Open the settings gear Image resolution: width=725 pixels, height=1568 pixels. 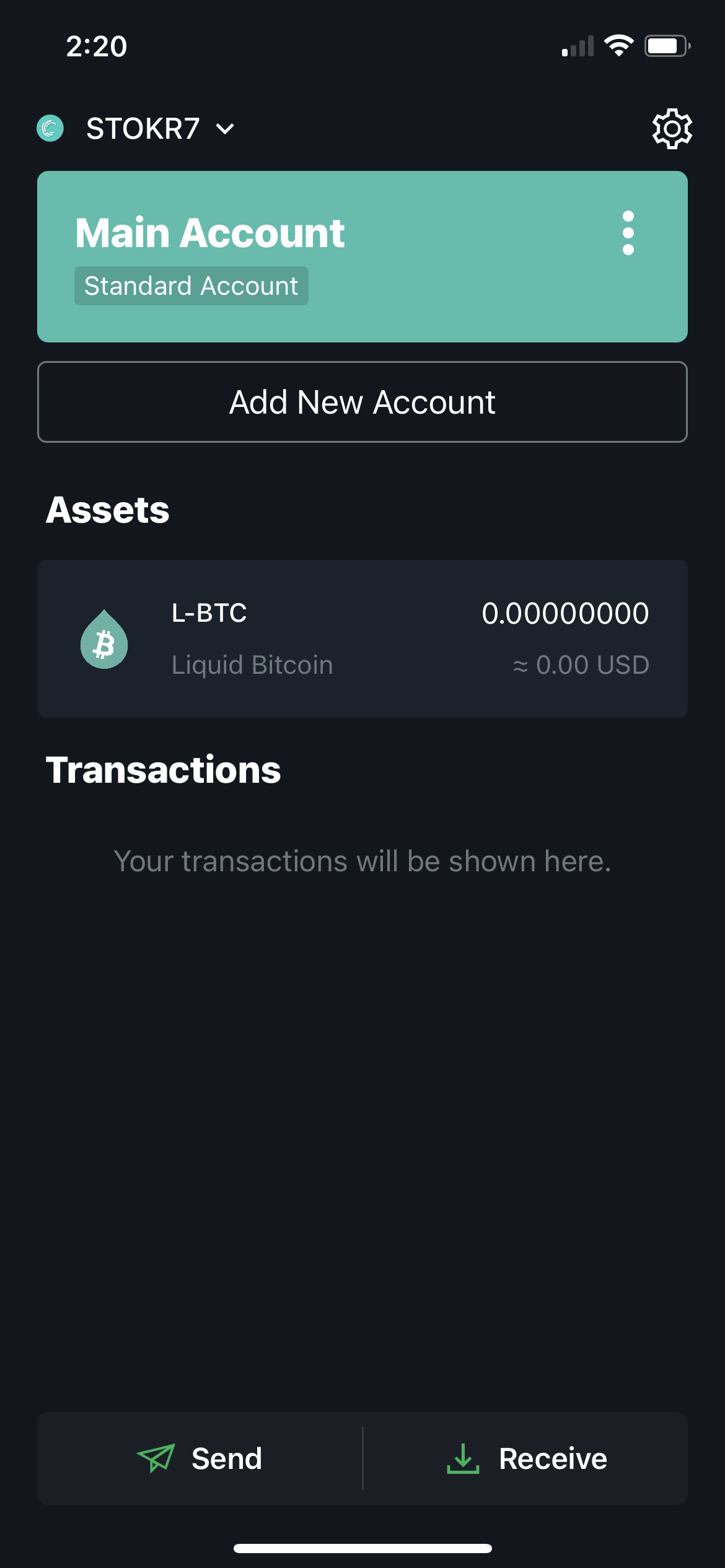click(x=672, y=129)
